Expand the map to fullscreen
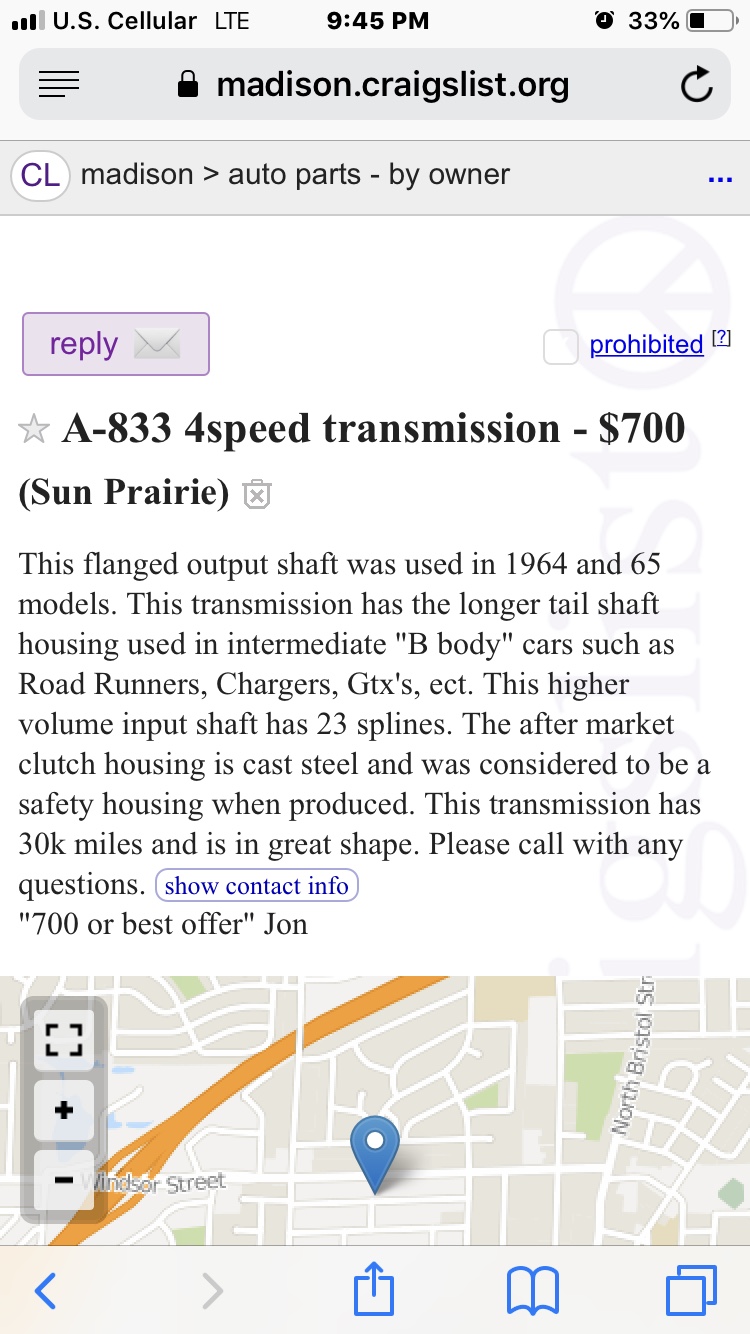Image resolution: width=750 pixels, height=1334 pixels. (64, 1037)
